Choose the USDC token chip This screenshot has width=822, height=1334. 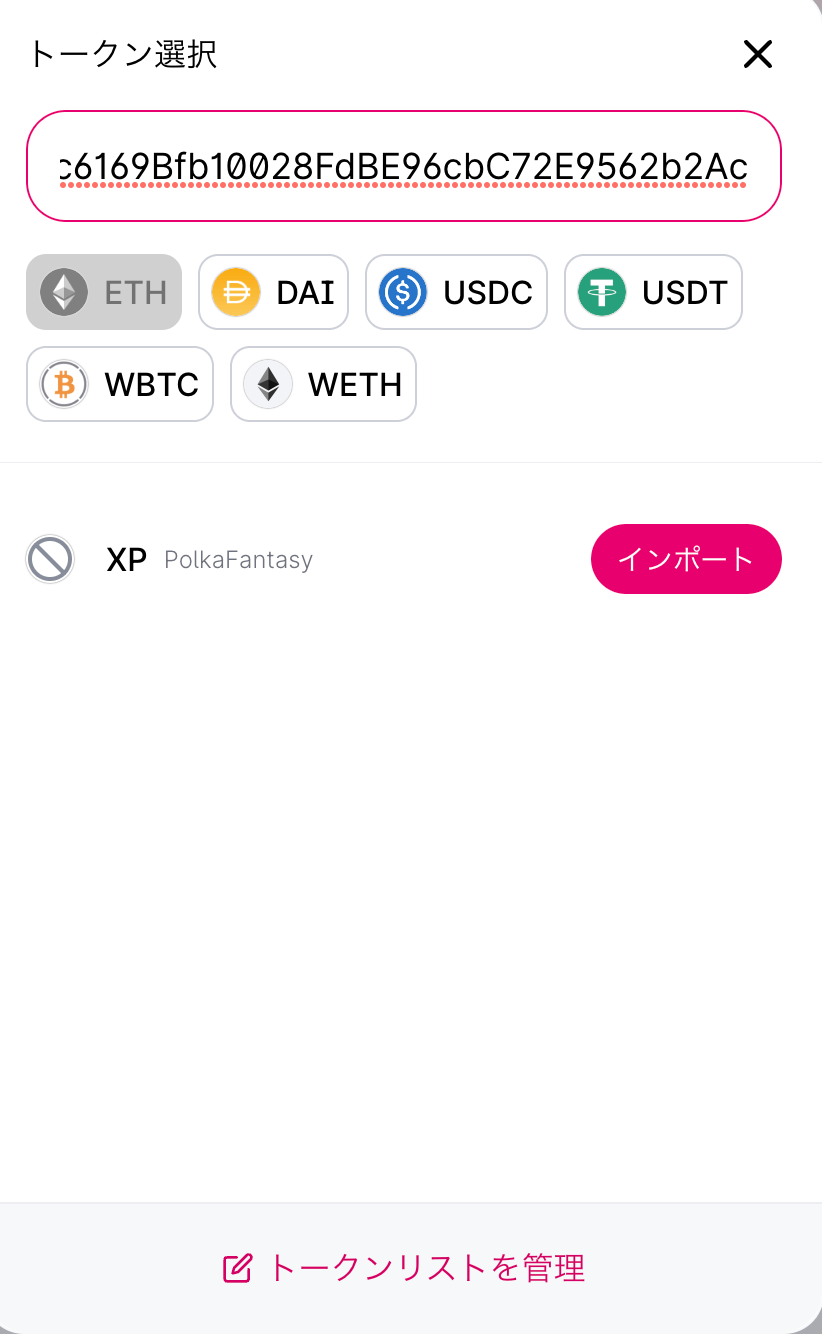coord(456,292)
